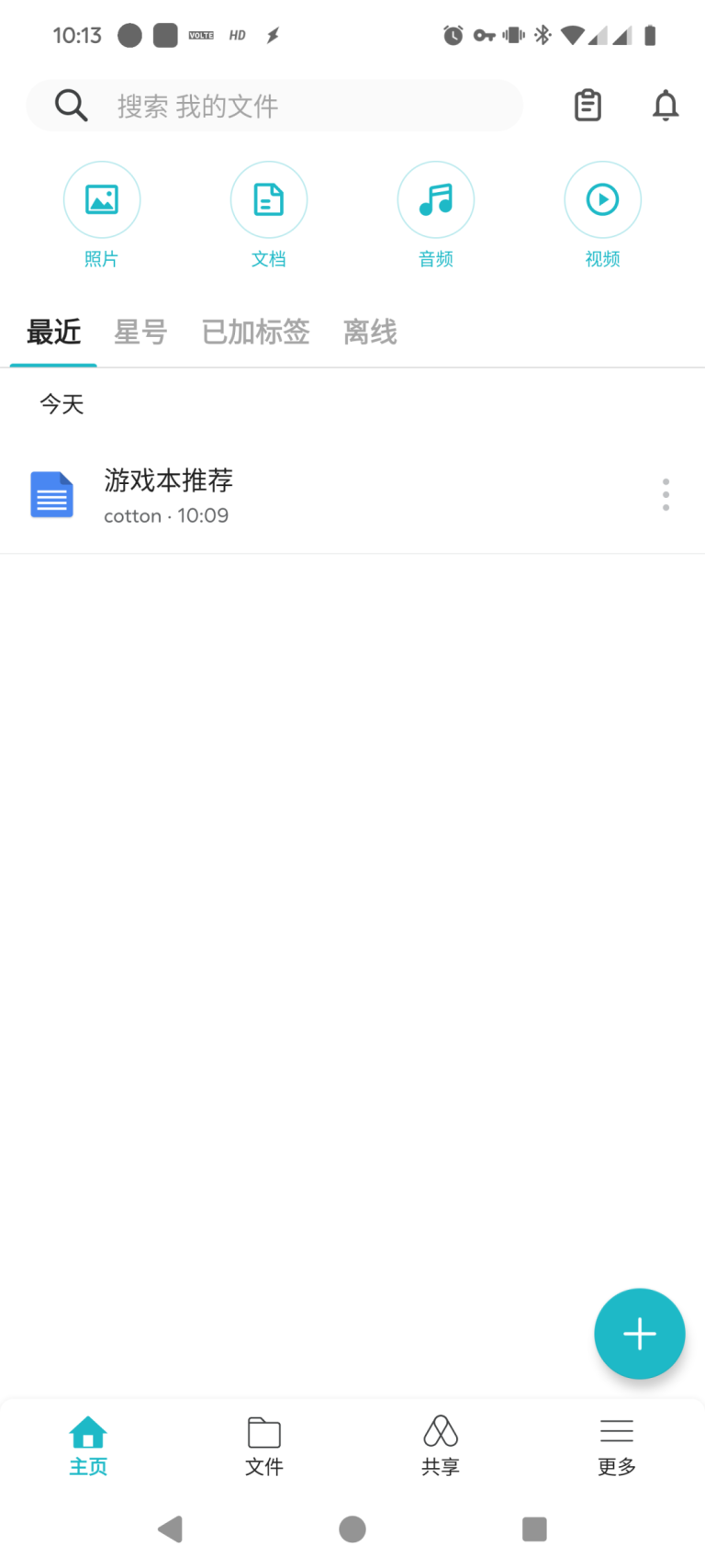Image resolution: width=705 pixels, height=1568 pixels.
Task: Go to the 主页 home tab
Action: pyautogui.click(x=88, y=1446)
